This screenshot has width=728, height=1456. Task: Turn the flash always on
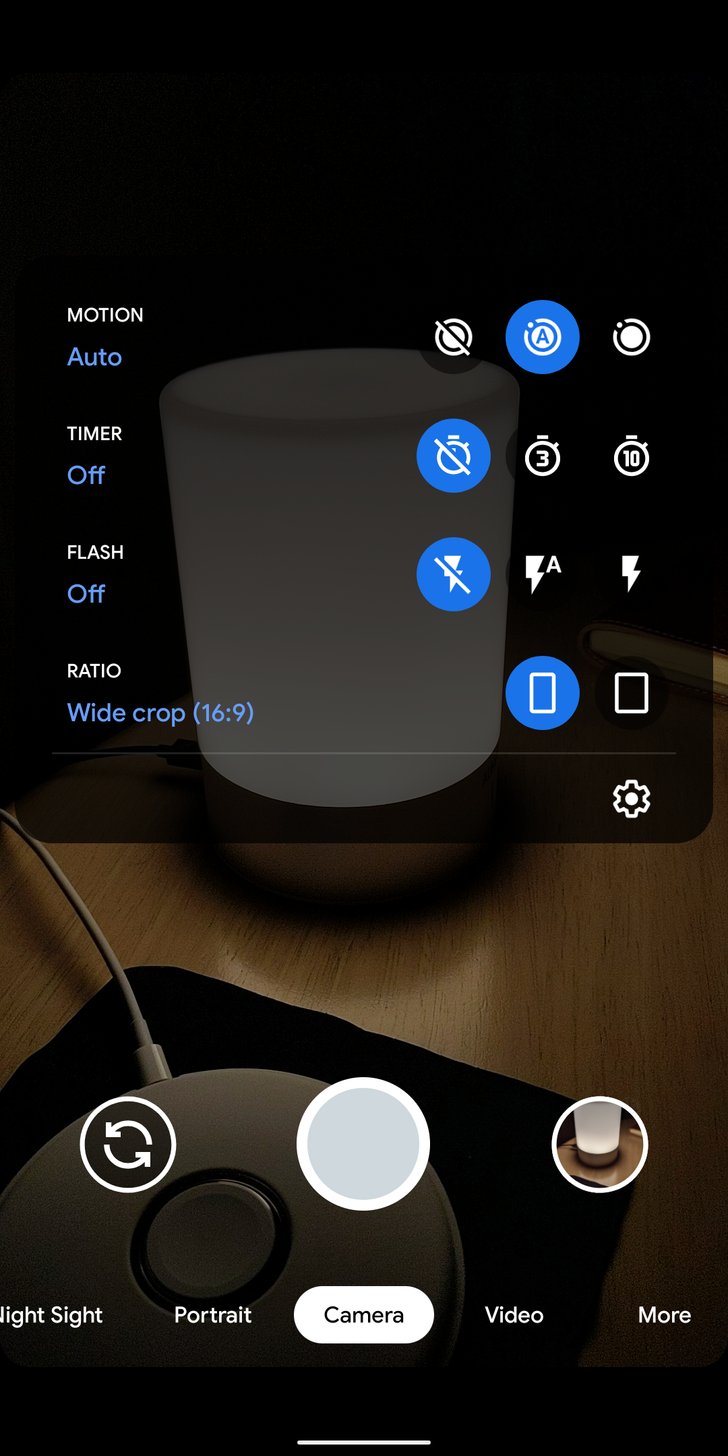[631, 574]
